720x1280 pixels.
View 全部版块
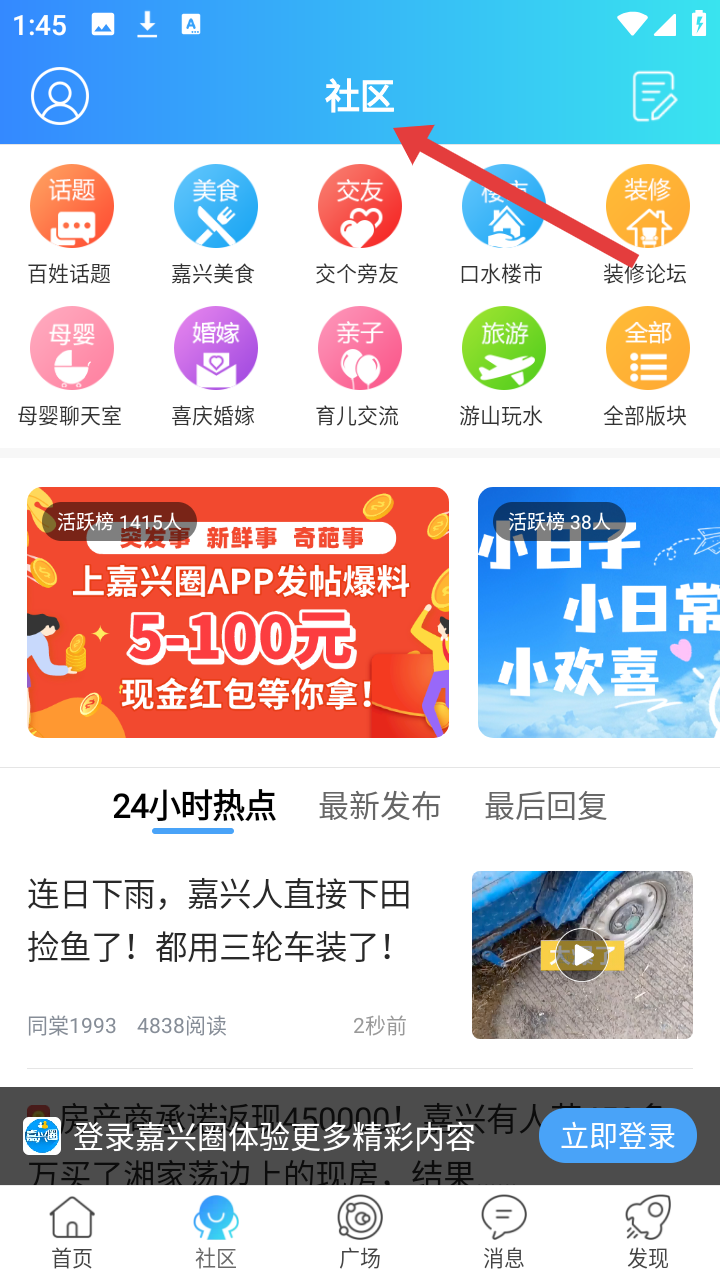(x=646, y=368)
